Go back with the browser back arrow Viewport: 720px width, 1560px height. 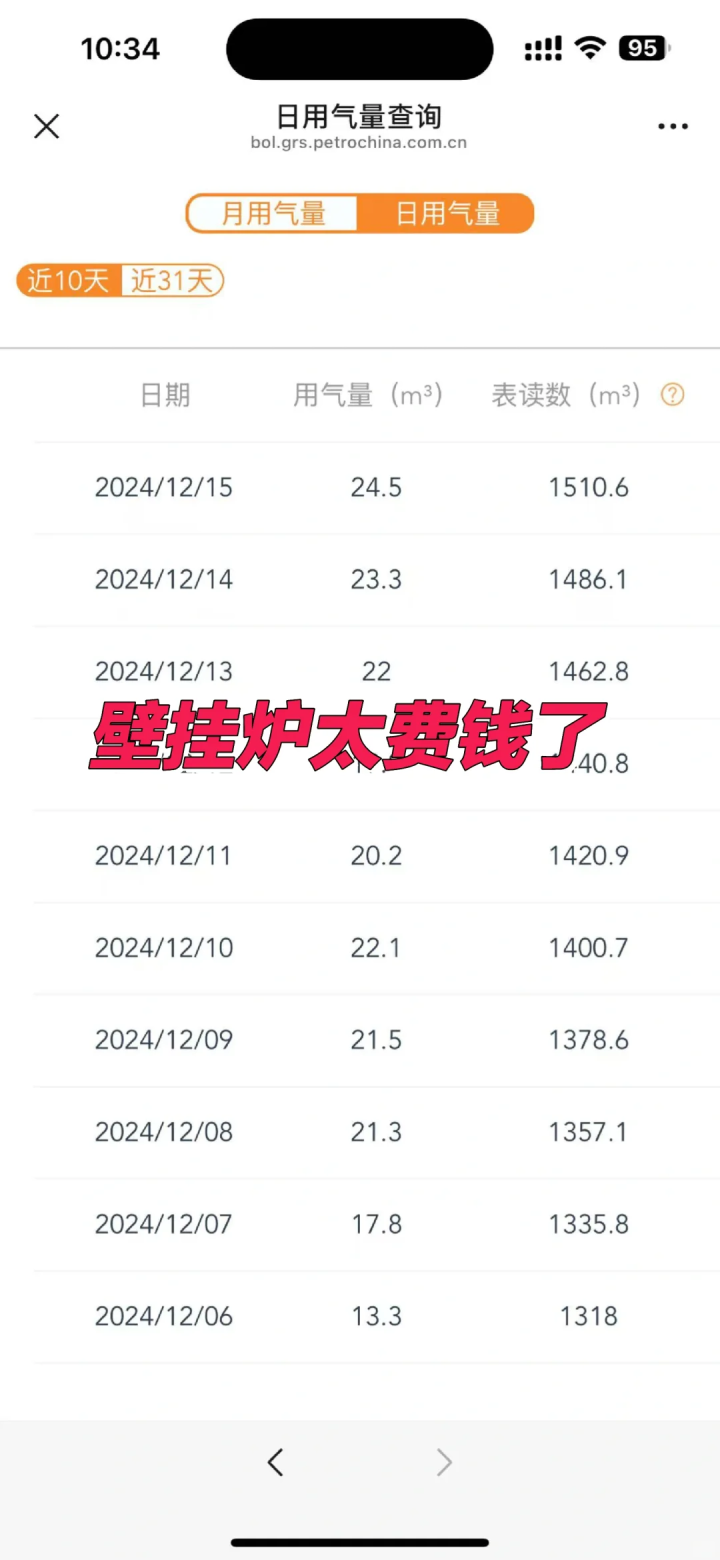pyautogui.click(x=276, y=1462)
